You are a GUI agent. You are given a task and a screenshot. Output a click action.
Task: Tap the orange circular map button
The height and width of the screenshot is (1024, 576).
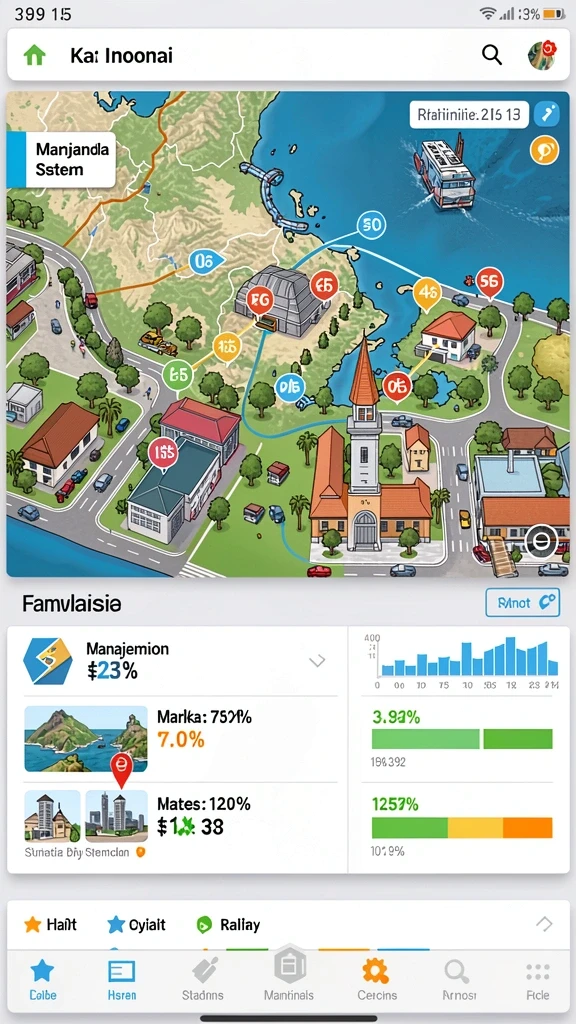(545, 150)
